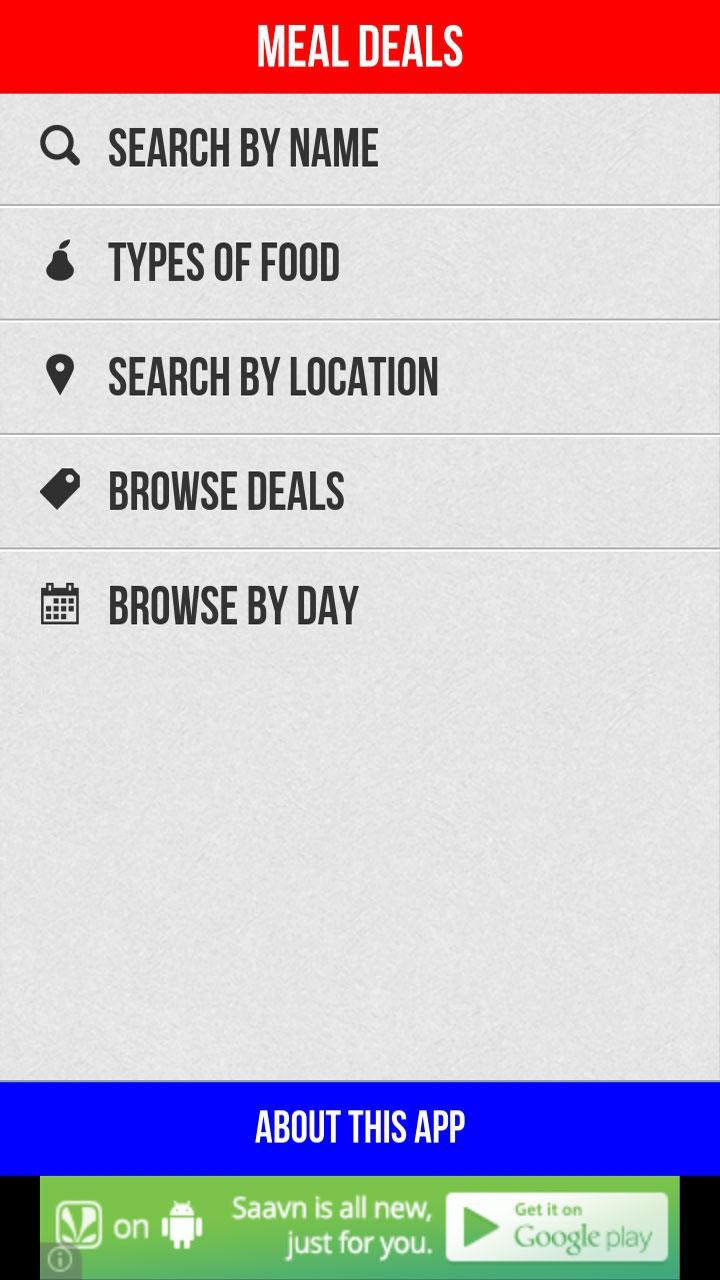Viewport: 720px width, 1280px height.
Task: Open the calendar icon beside Browse By Day
Action: pyautogui.click(x=59, y=603)
